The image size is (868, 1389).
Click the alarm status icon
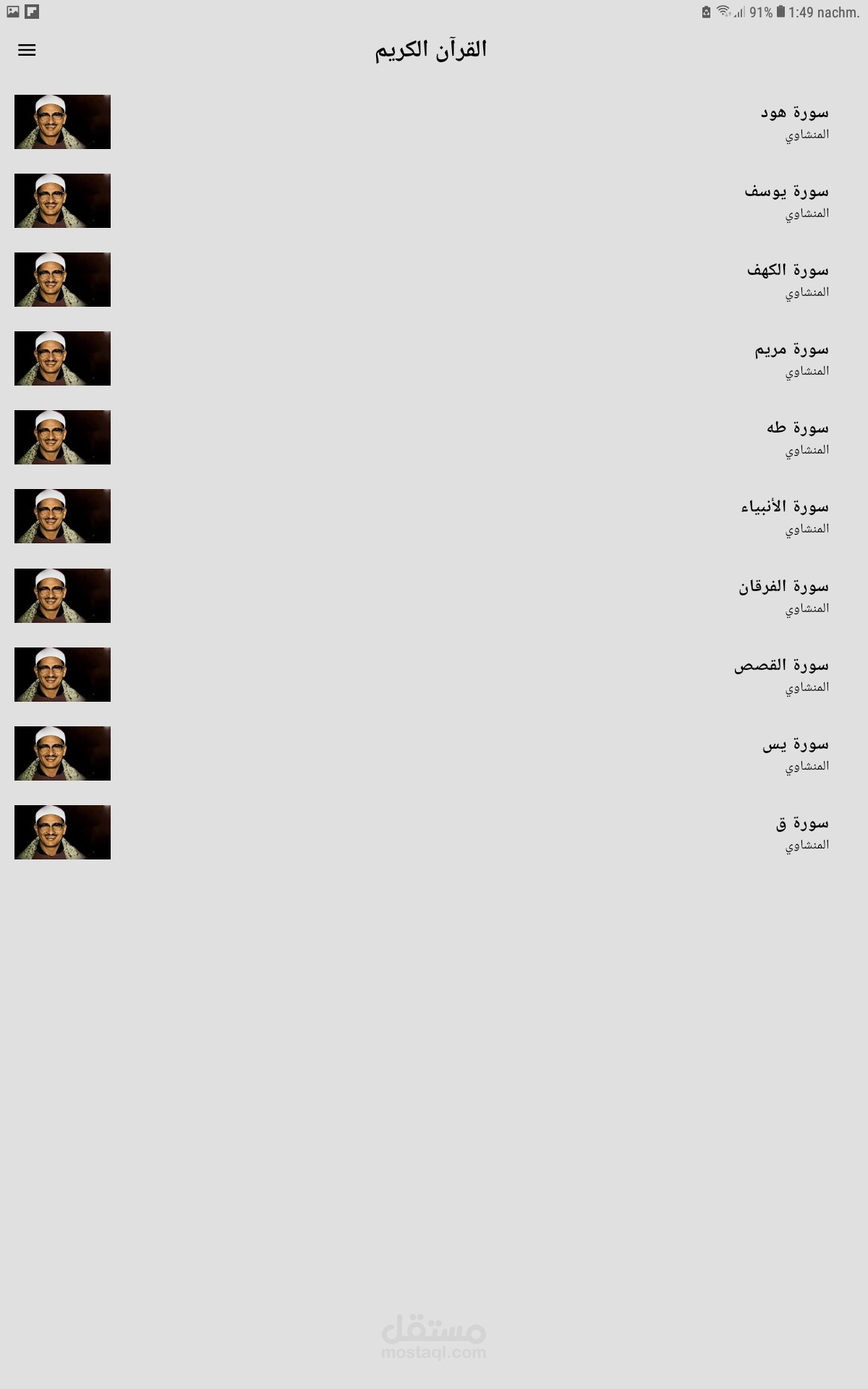(705, 11)
